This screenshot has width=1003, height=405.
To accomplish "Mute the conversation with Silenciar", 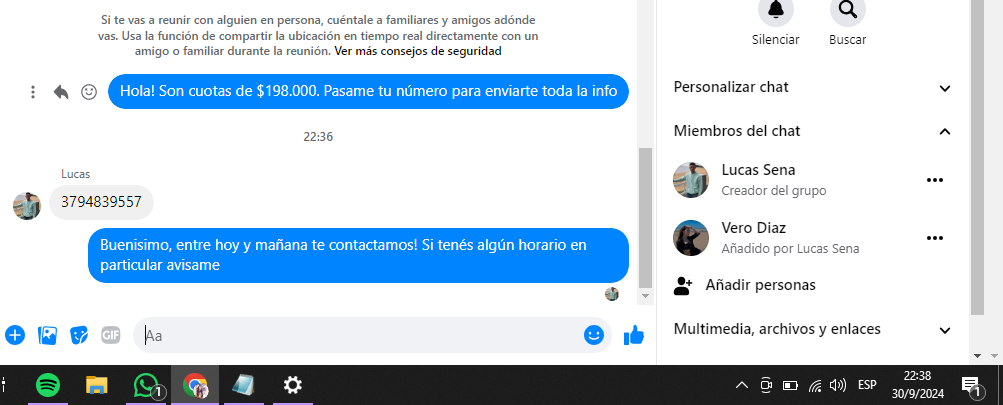I will [775, 11].
